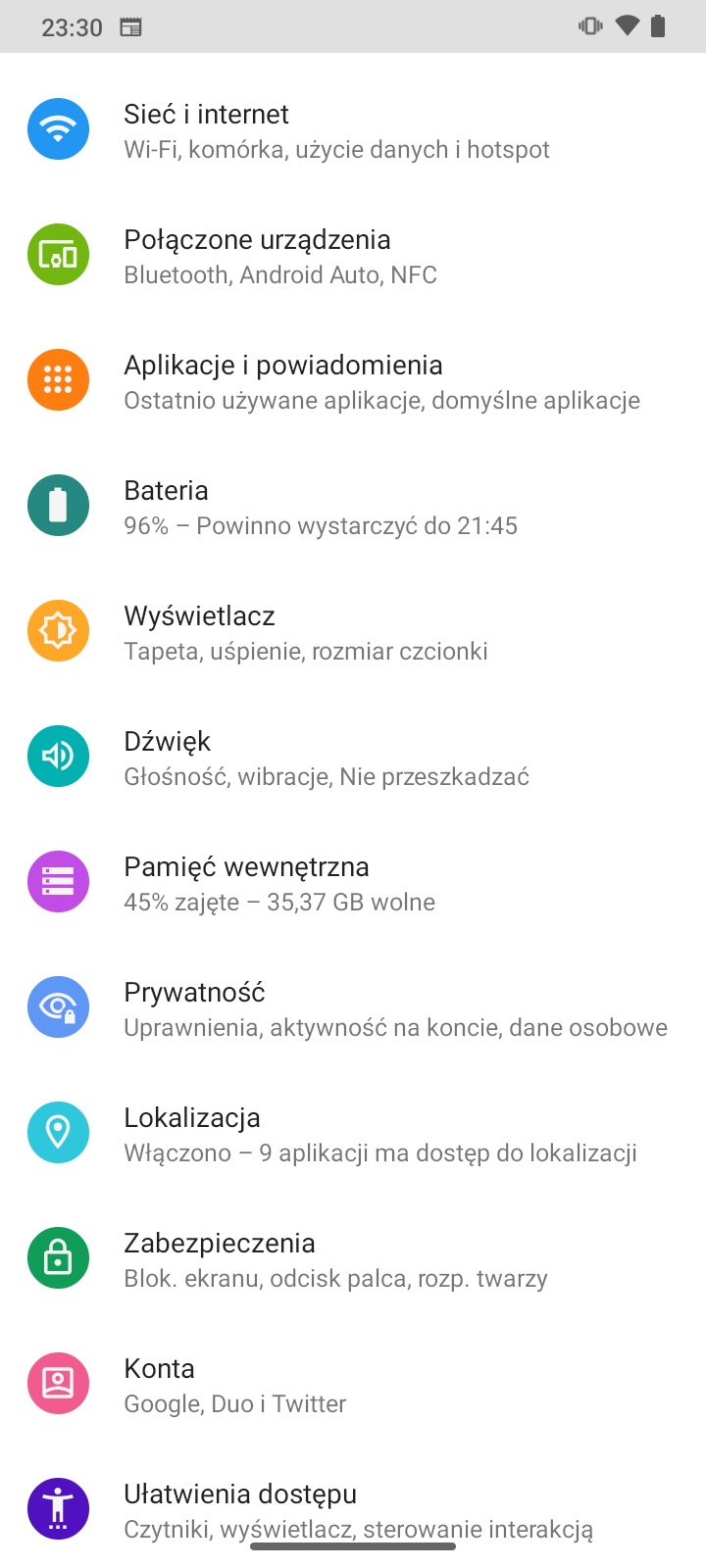Go to Konta accounts settings

point(353,1384)
